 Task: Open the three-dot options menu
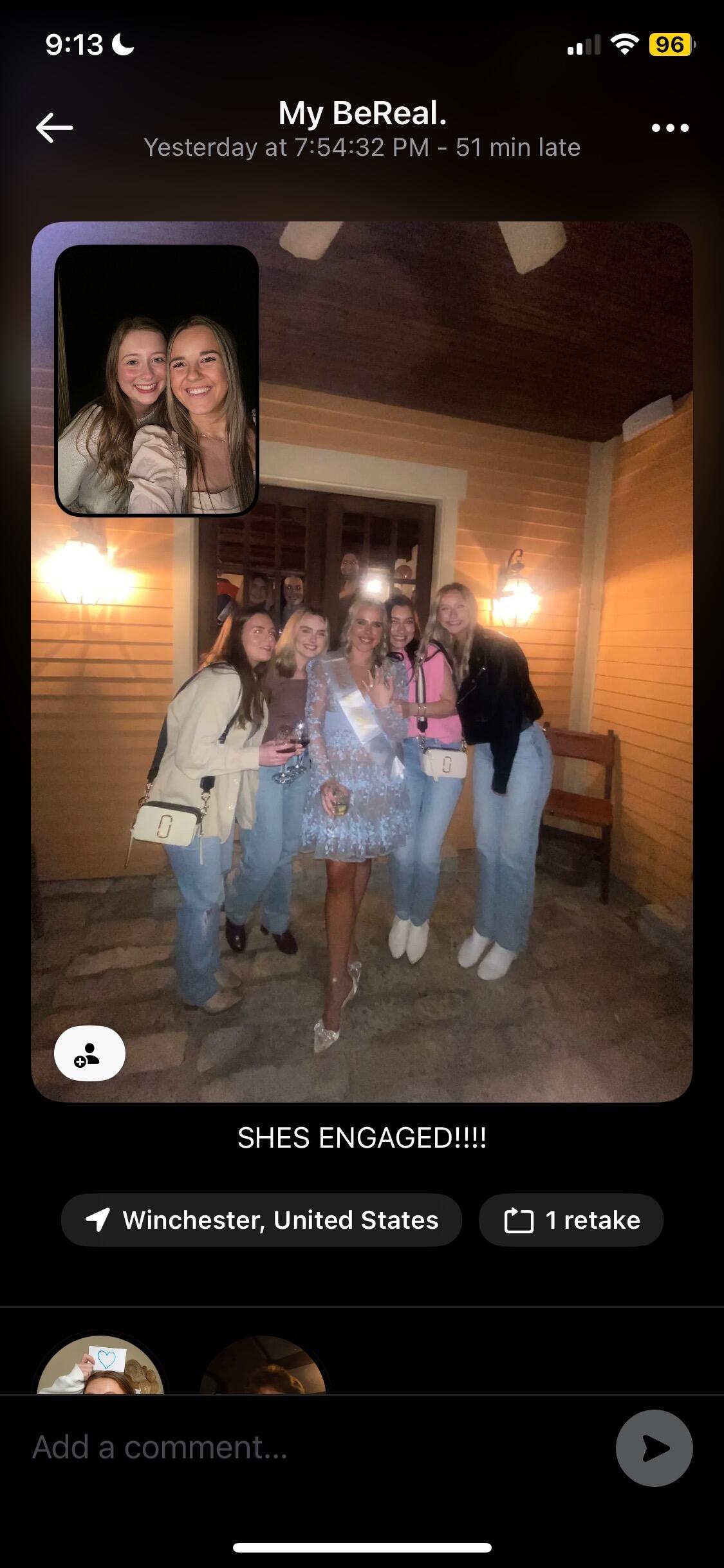pos(670,128)
